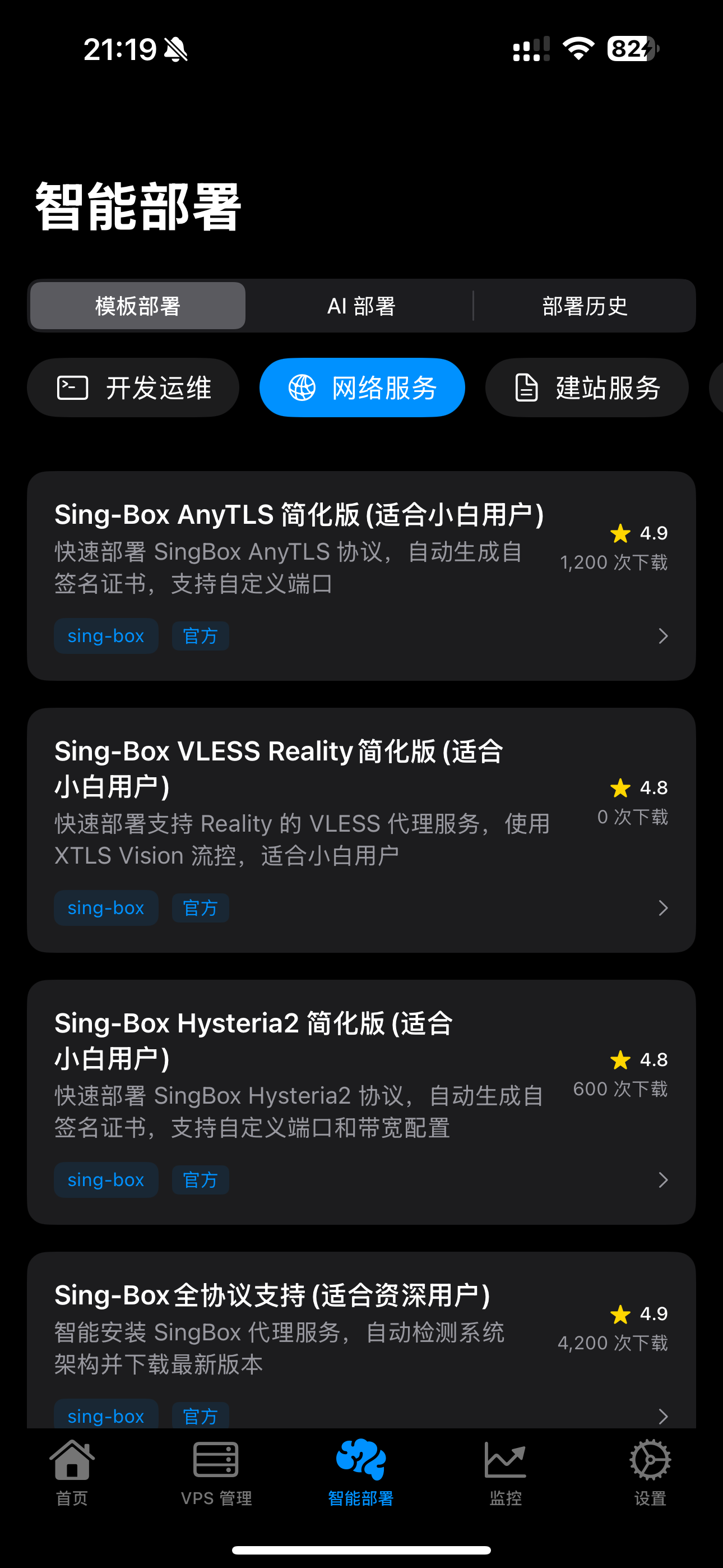Image resolution: width=723 pixels, height=1568 pixels.
Task: Open the 首页 home tab icon
Action: [x=71, y=1460]
